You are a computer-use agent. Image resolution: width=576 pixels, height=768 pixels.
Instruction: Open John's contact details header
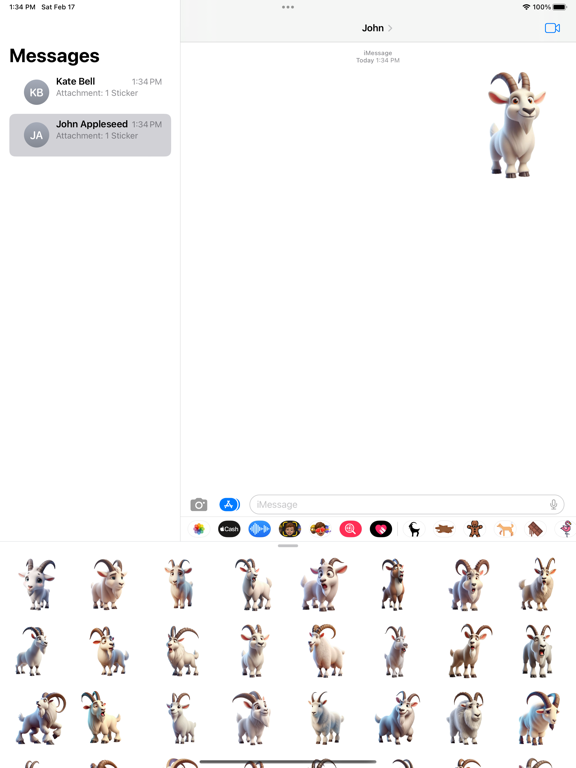pos(377,28)
